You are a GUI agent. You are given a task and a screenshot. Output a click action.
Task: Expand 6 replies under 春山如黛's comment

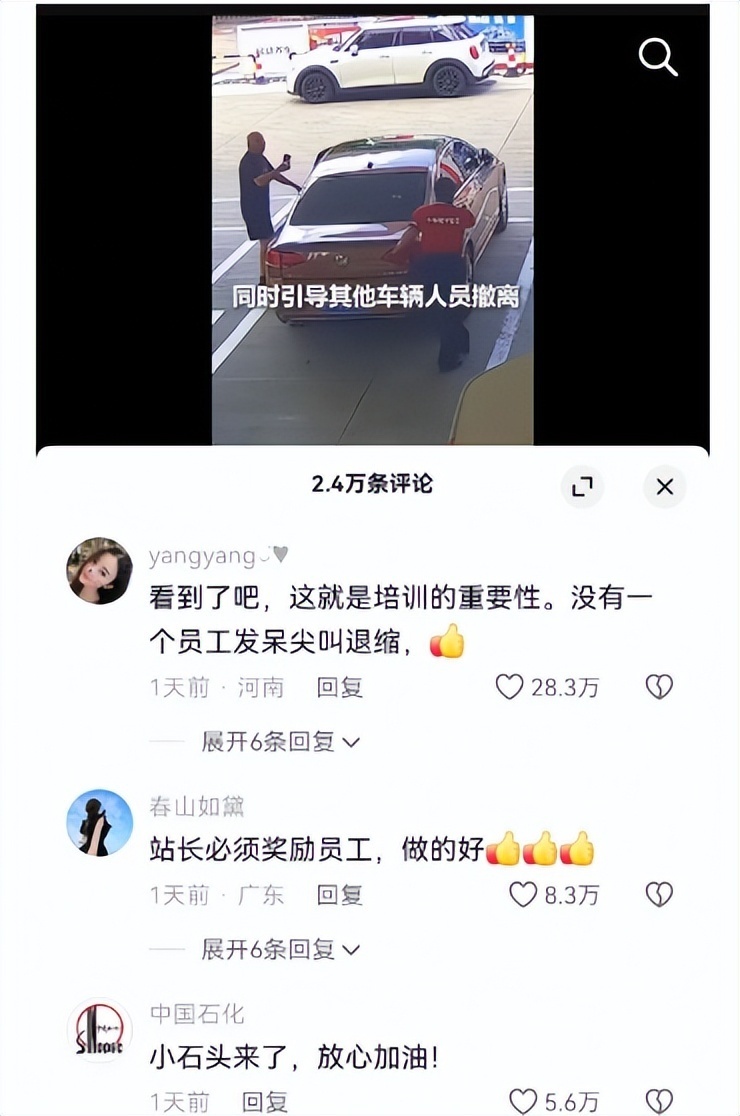280,948
